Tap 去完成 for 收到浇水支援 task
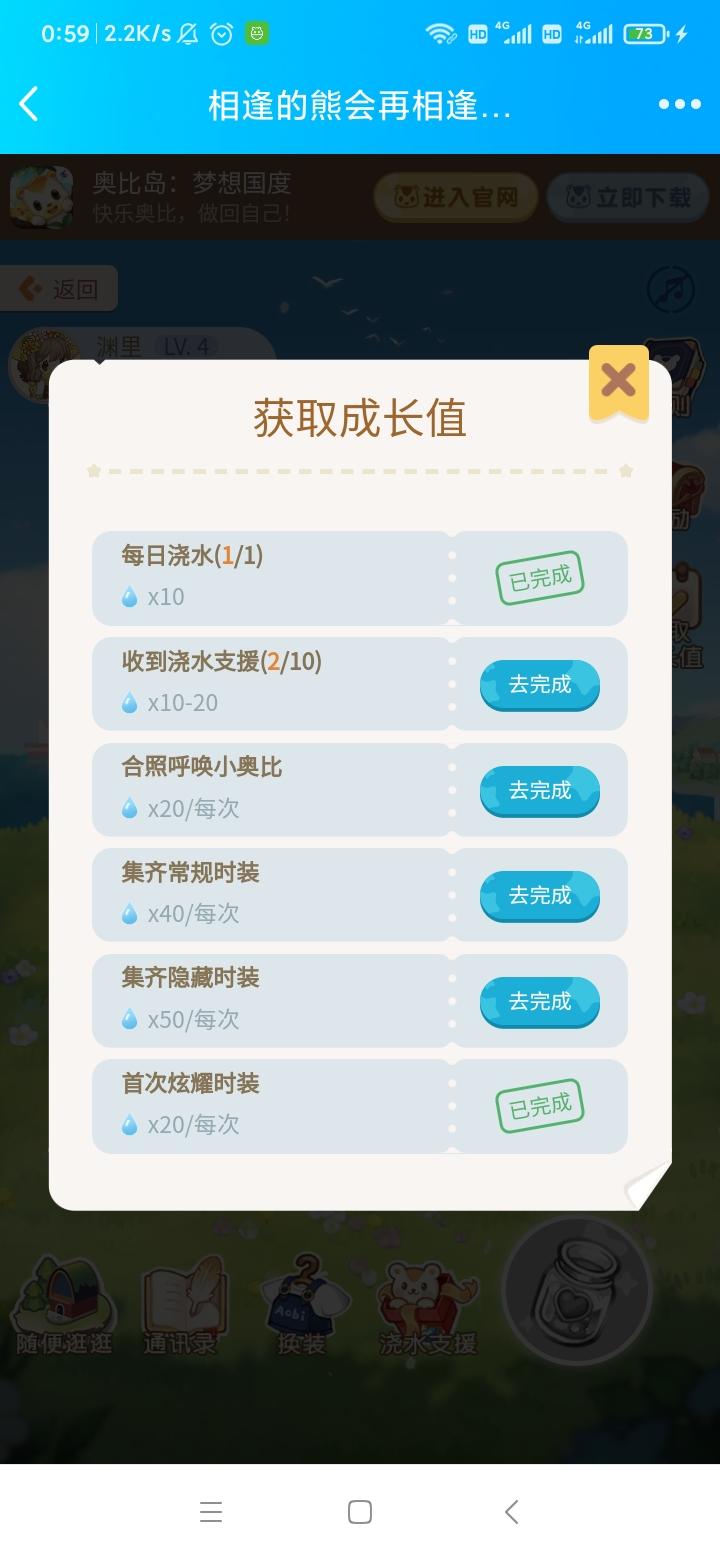 tap(540, 685)
